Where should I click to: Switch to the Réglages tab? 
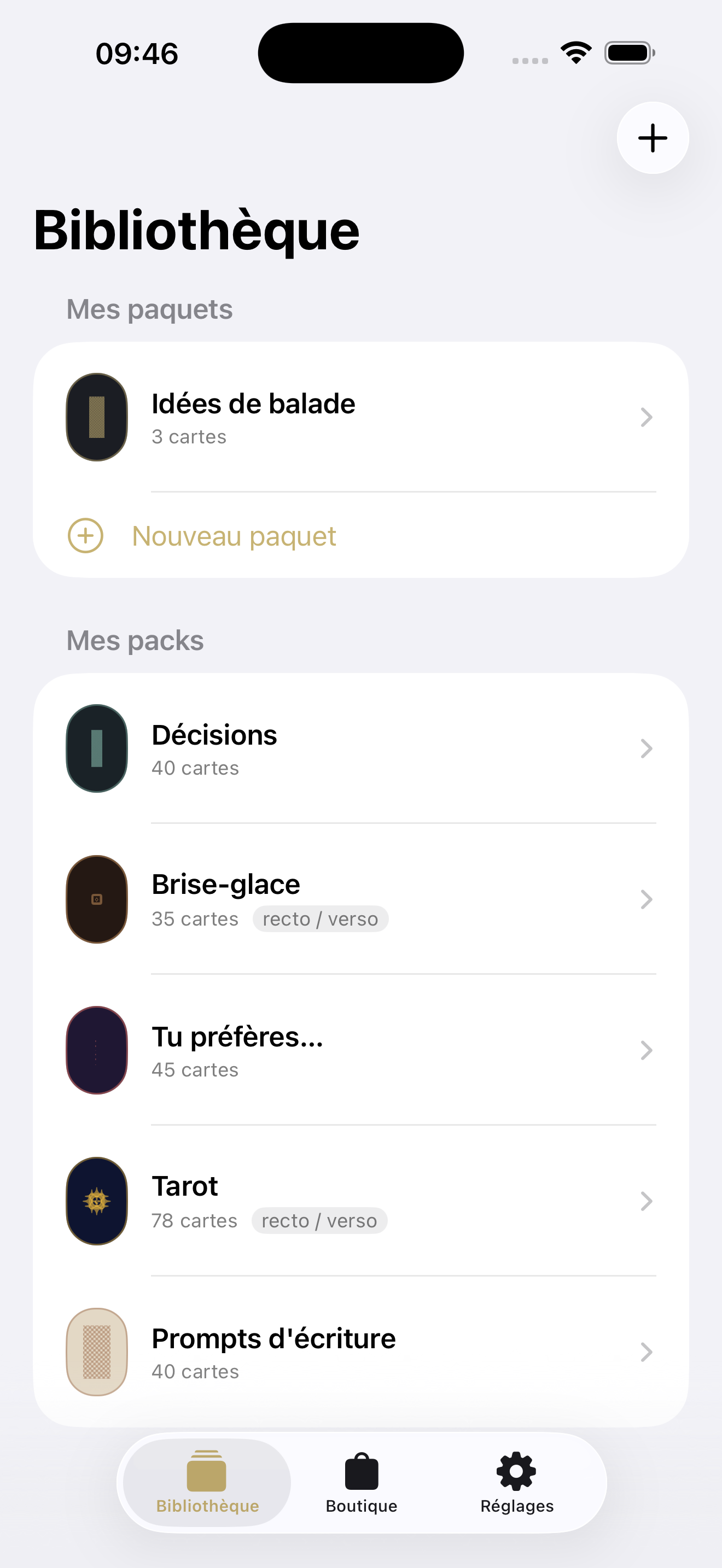coord(517,1483)
